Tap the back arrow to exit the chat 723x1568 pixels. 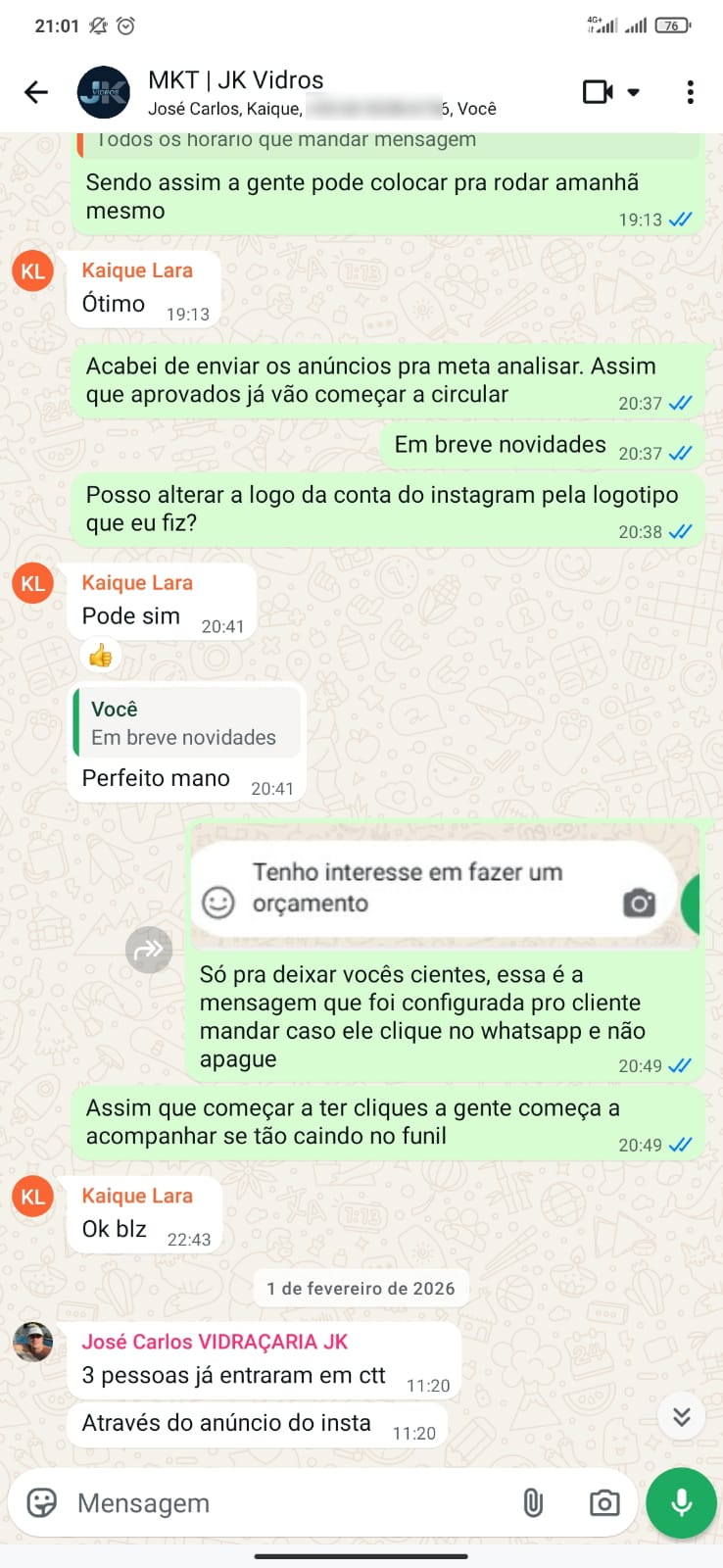pyautogui.click(x=35, y=91)
